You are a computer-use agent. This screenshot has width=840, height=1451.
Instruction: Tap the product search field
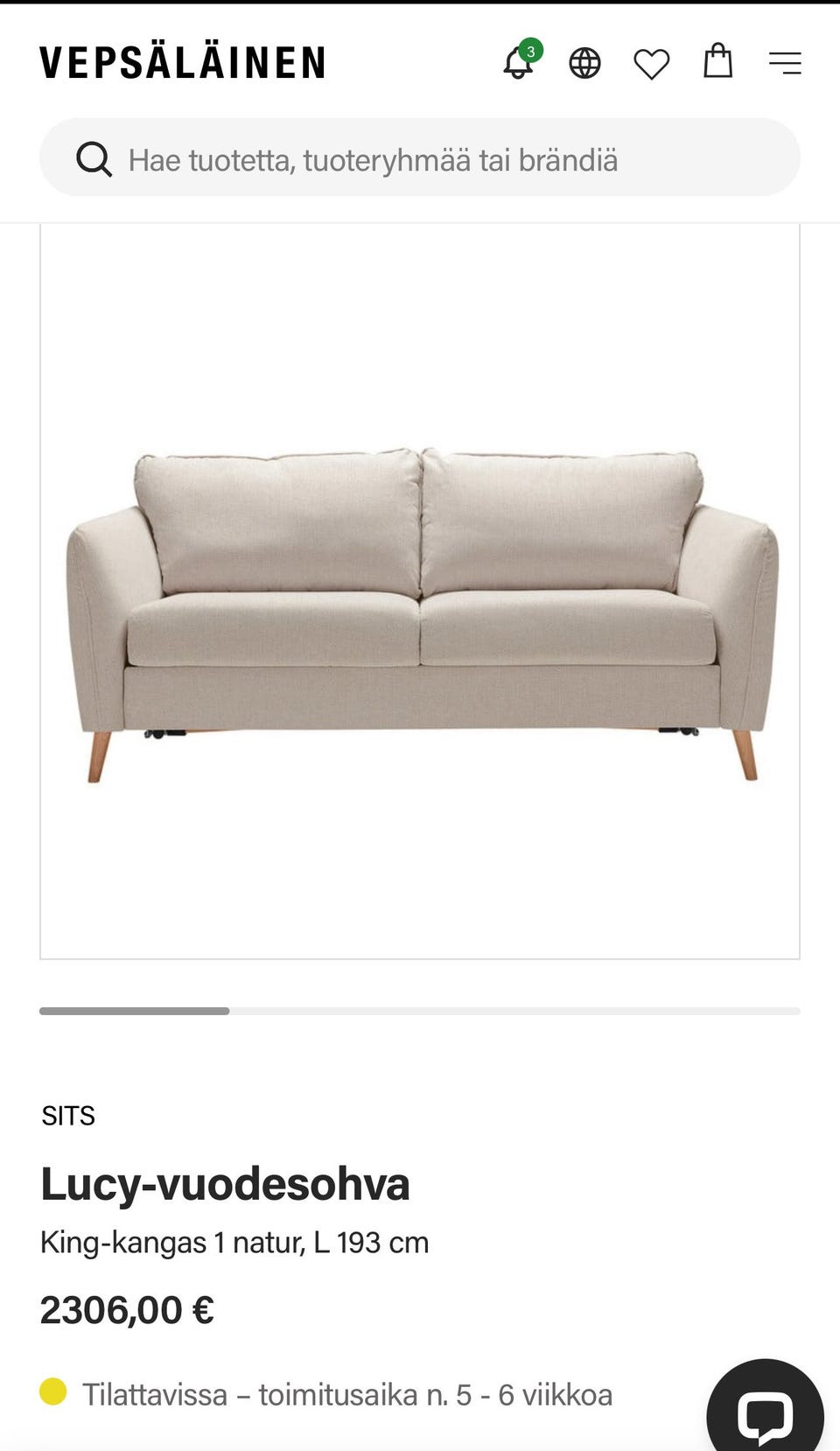point(420,158)
